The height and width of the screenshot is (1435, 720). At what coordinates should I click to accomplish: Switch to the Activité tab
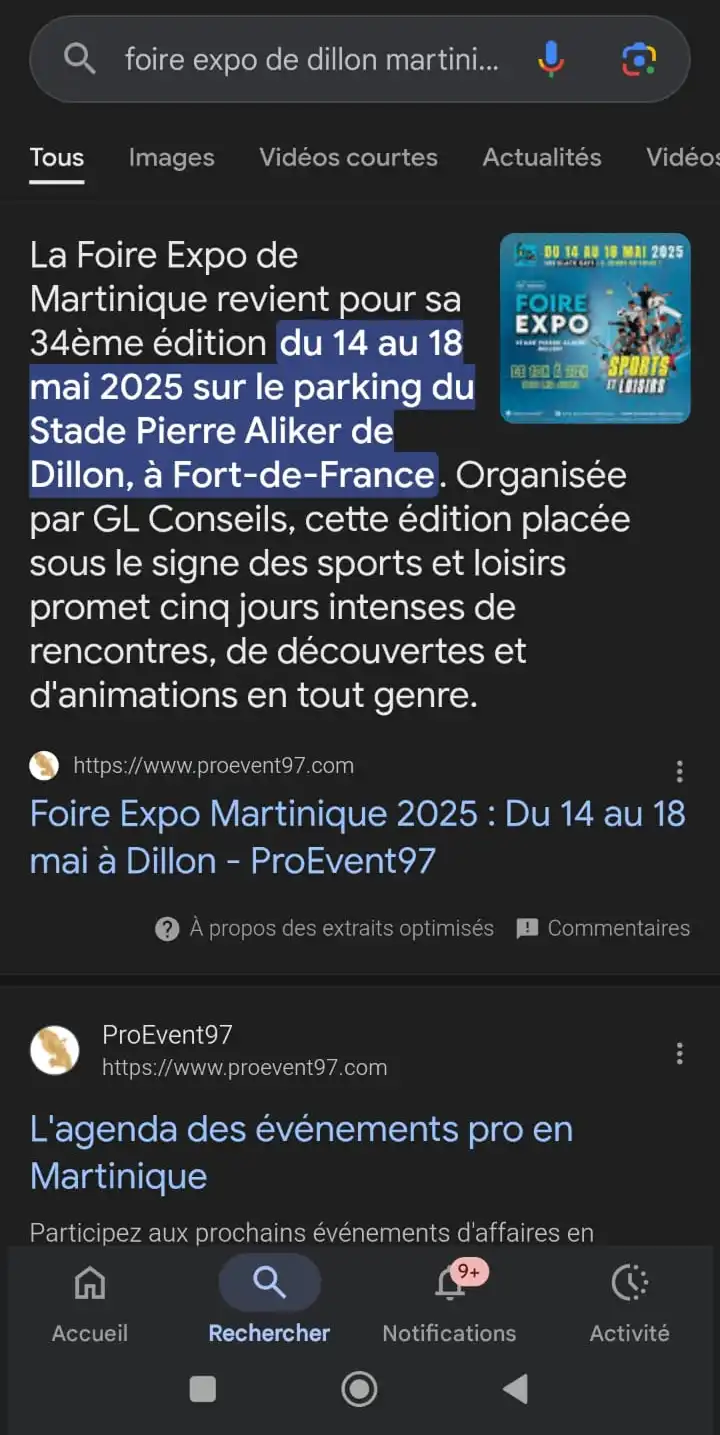629,1303
